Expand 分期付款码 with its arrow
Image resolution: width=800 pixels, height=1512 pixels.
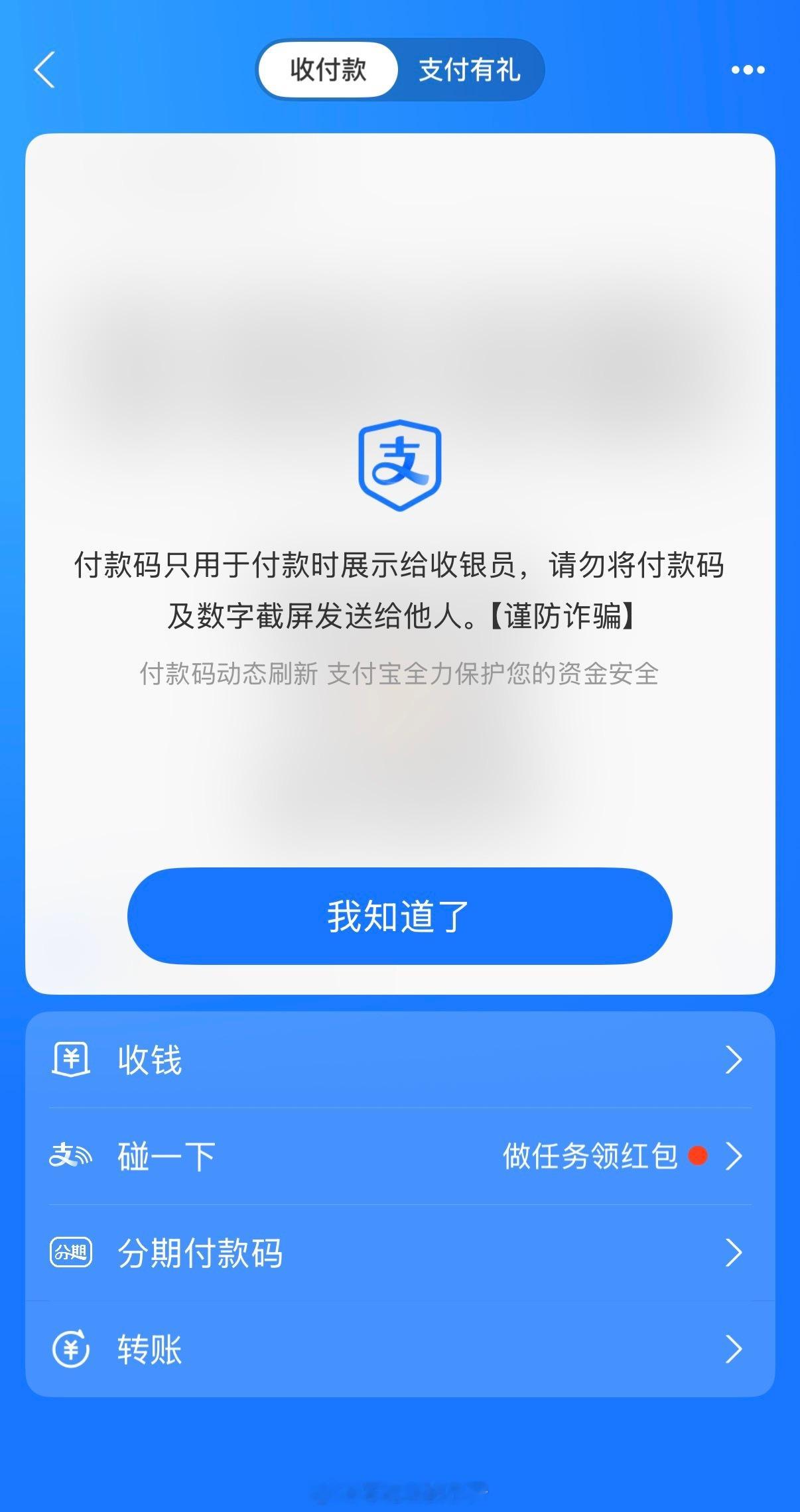pyautogui.click(x=734, y=1252)
